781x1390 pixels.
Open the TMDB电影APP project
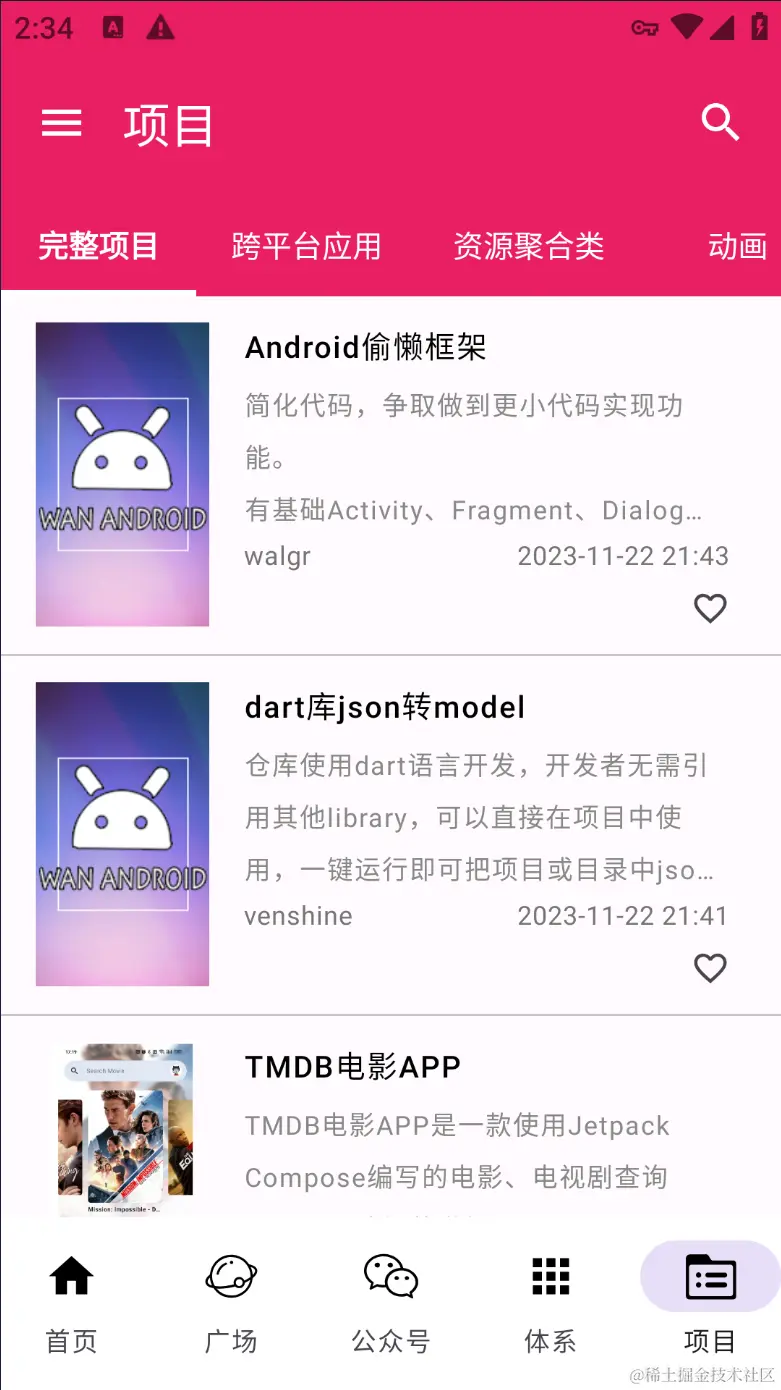pyautogui.click(x=353, y=1067)
